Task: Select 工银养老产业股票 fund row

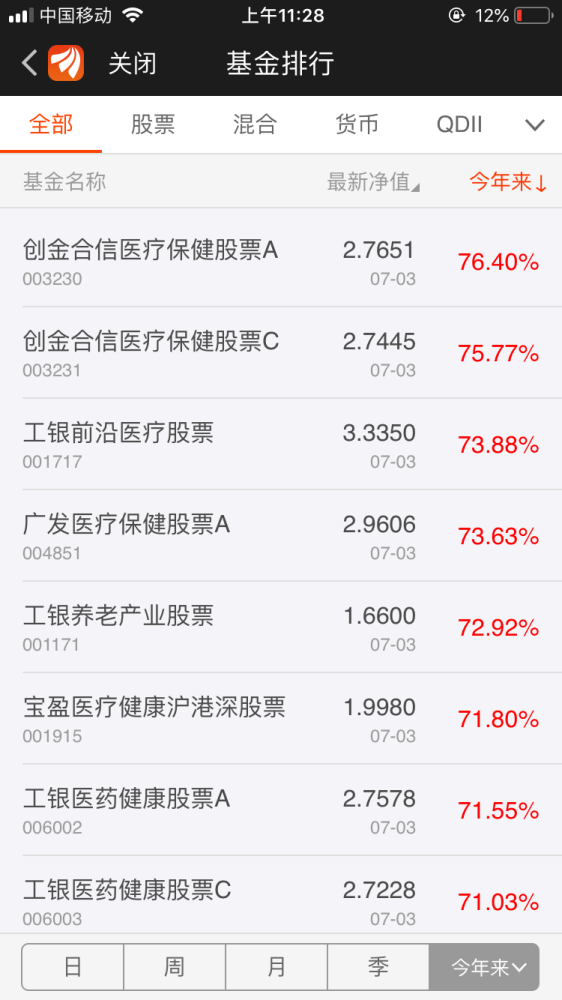Action: pyautogui.click(x=281, y=627)
